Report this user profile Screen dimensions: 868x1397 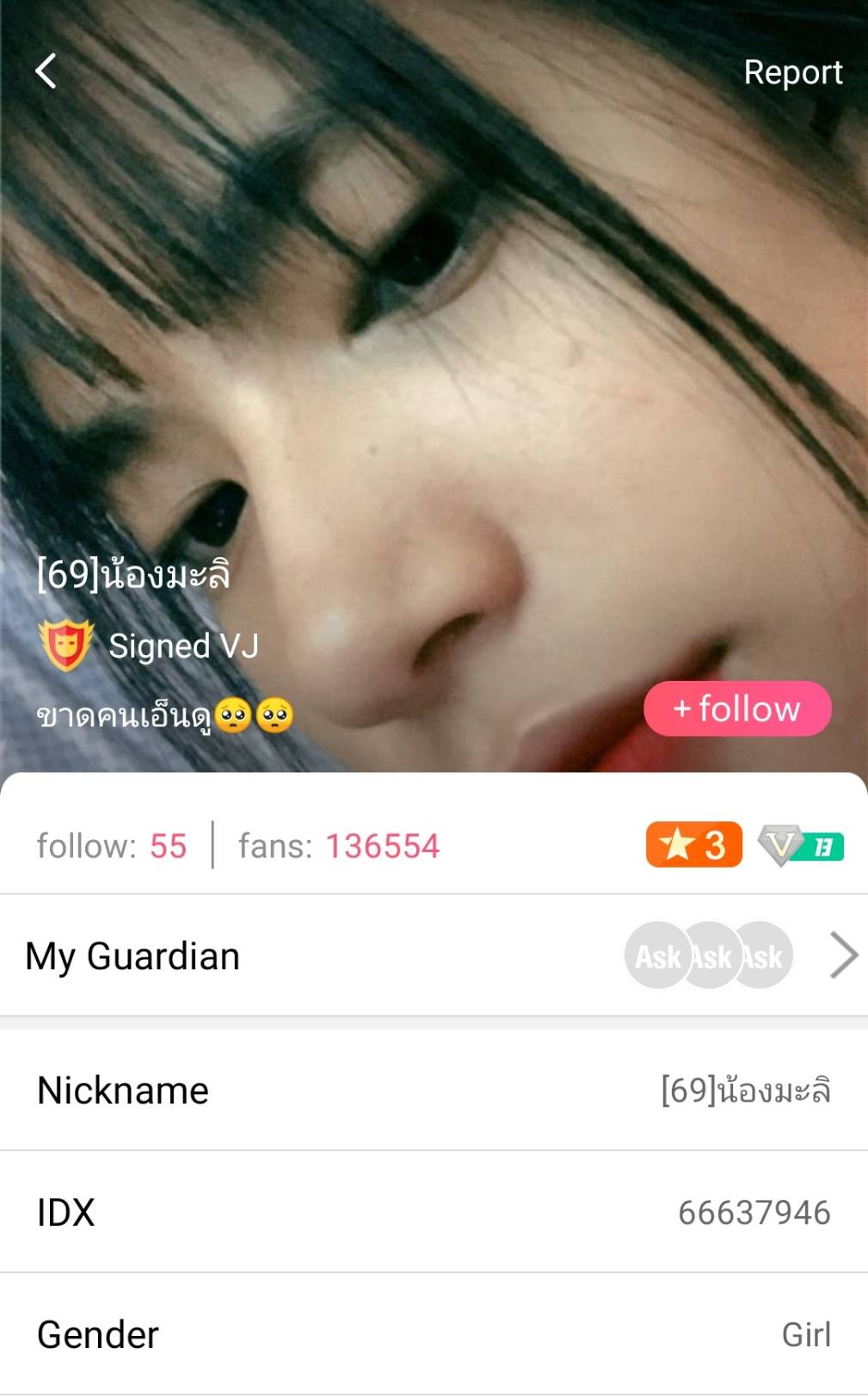point(792,73)
